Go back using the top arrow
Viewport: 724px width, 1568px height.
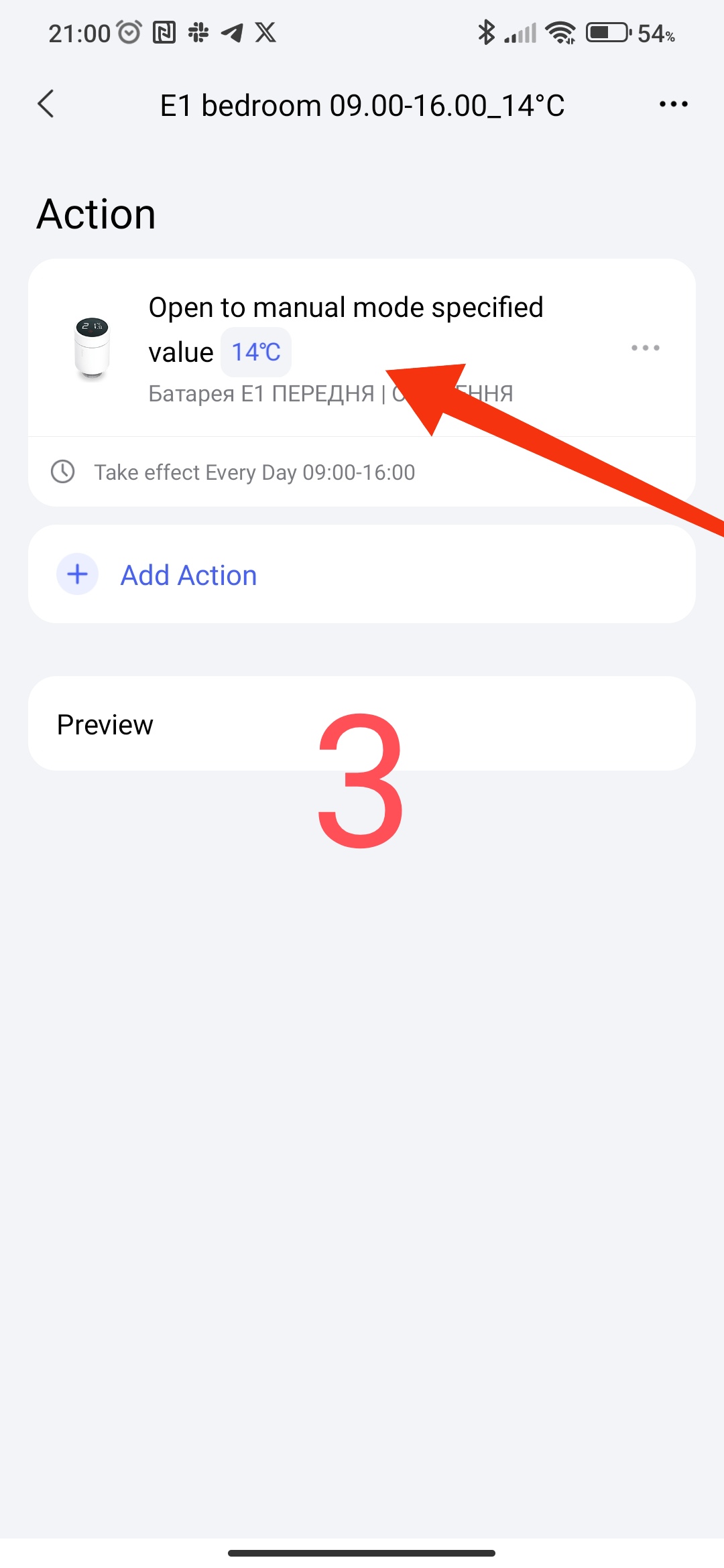click(46, 105)
